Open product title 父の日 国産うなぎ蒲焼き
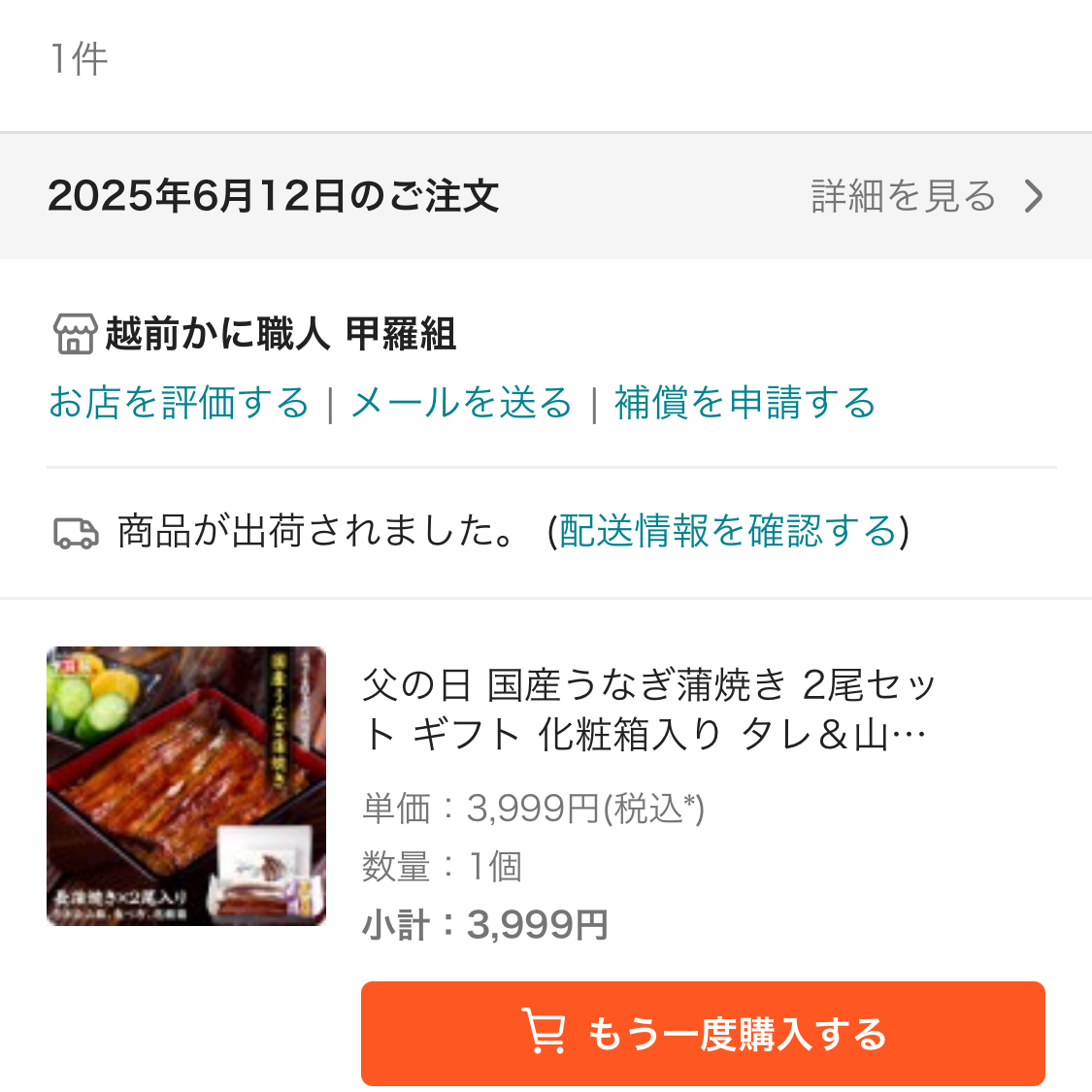 pyautogui.click(x=647, y=710)
